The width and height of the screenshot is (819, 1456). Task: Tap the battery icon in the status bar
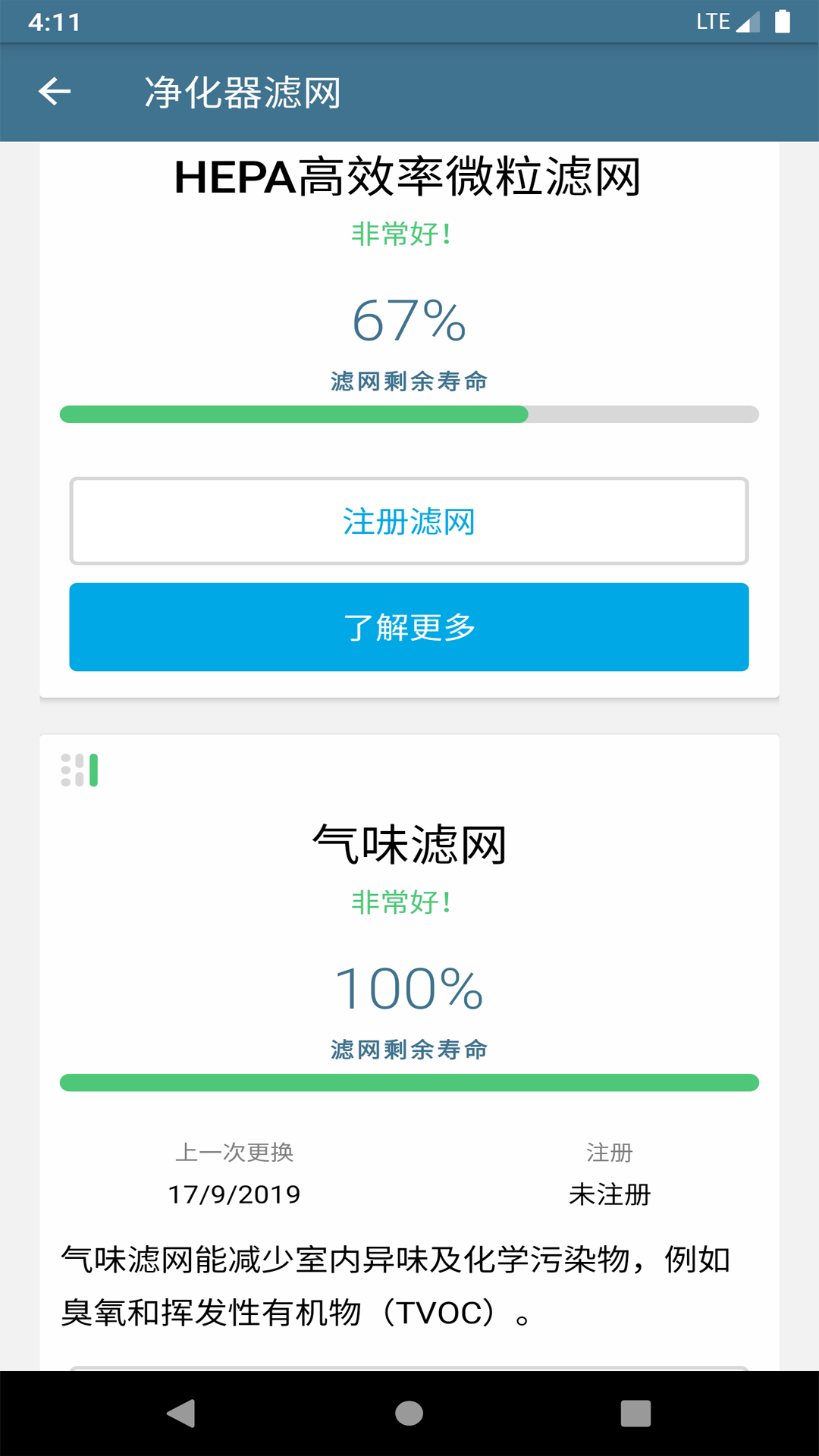coord(782,20)
